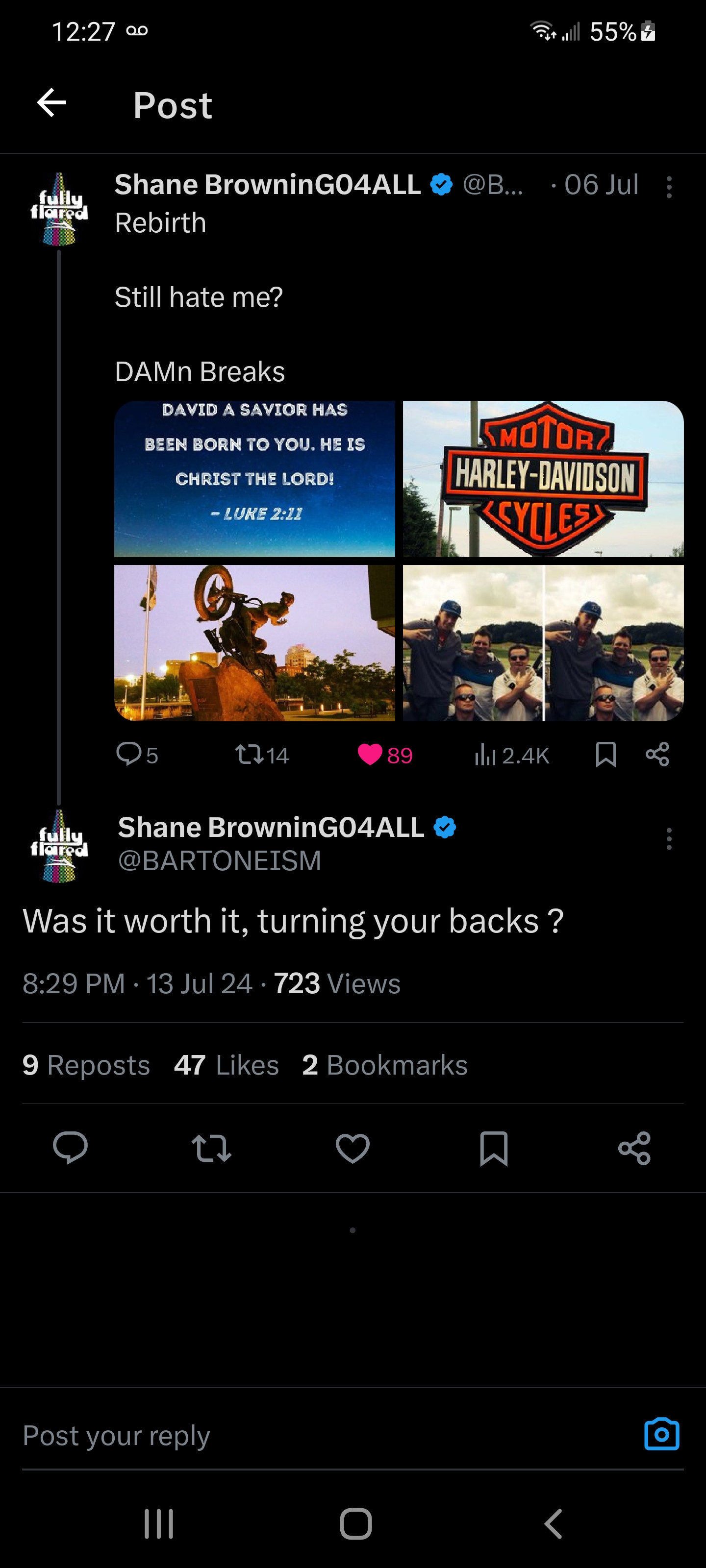Image resolution: width=706 pixels, height=1568 pixels.
Task: See who gave the 47 Likes
Action: click(226, 1065)
